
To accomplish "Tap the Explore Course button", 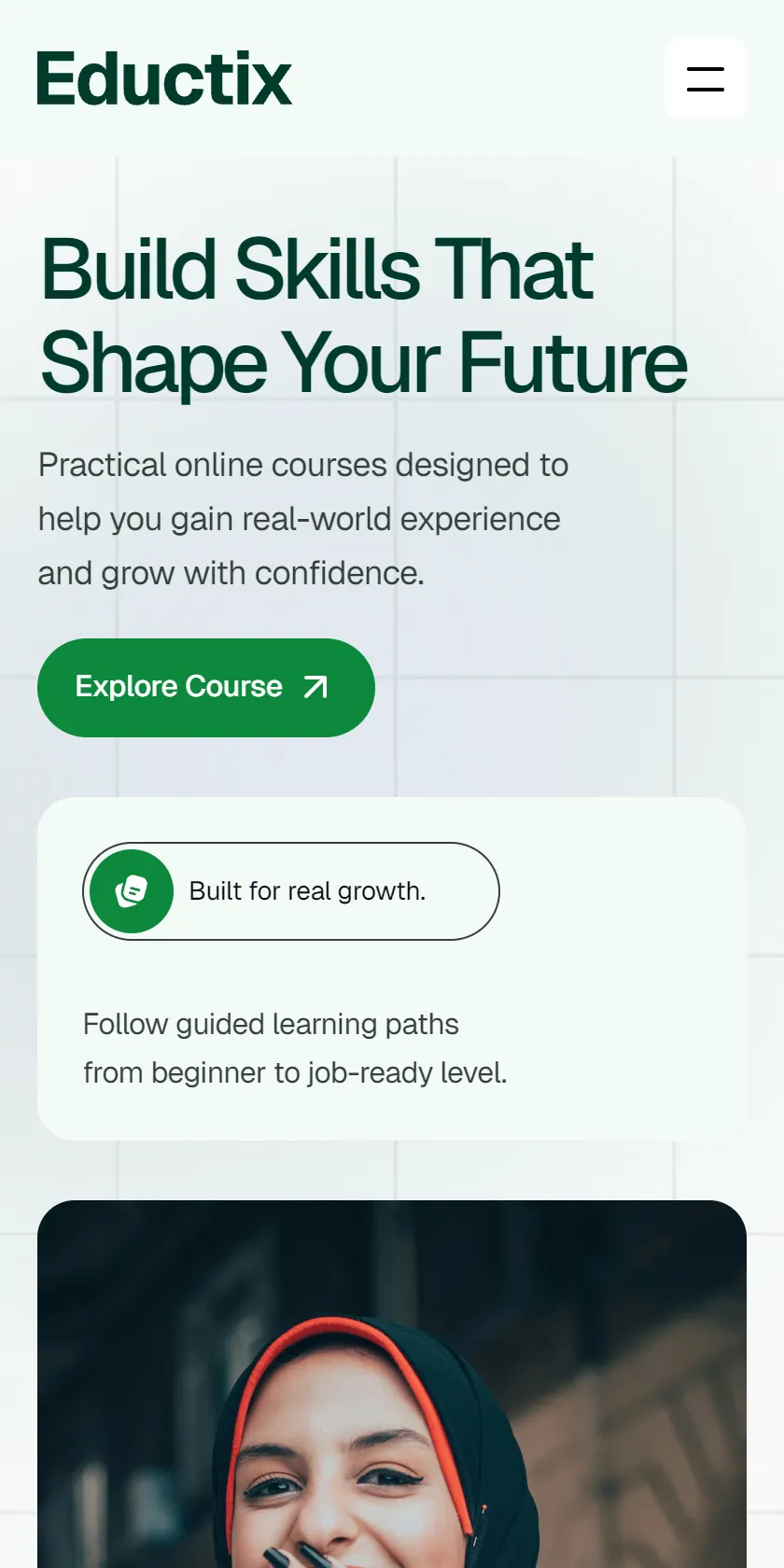I will click(206, 688).
